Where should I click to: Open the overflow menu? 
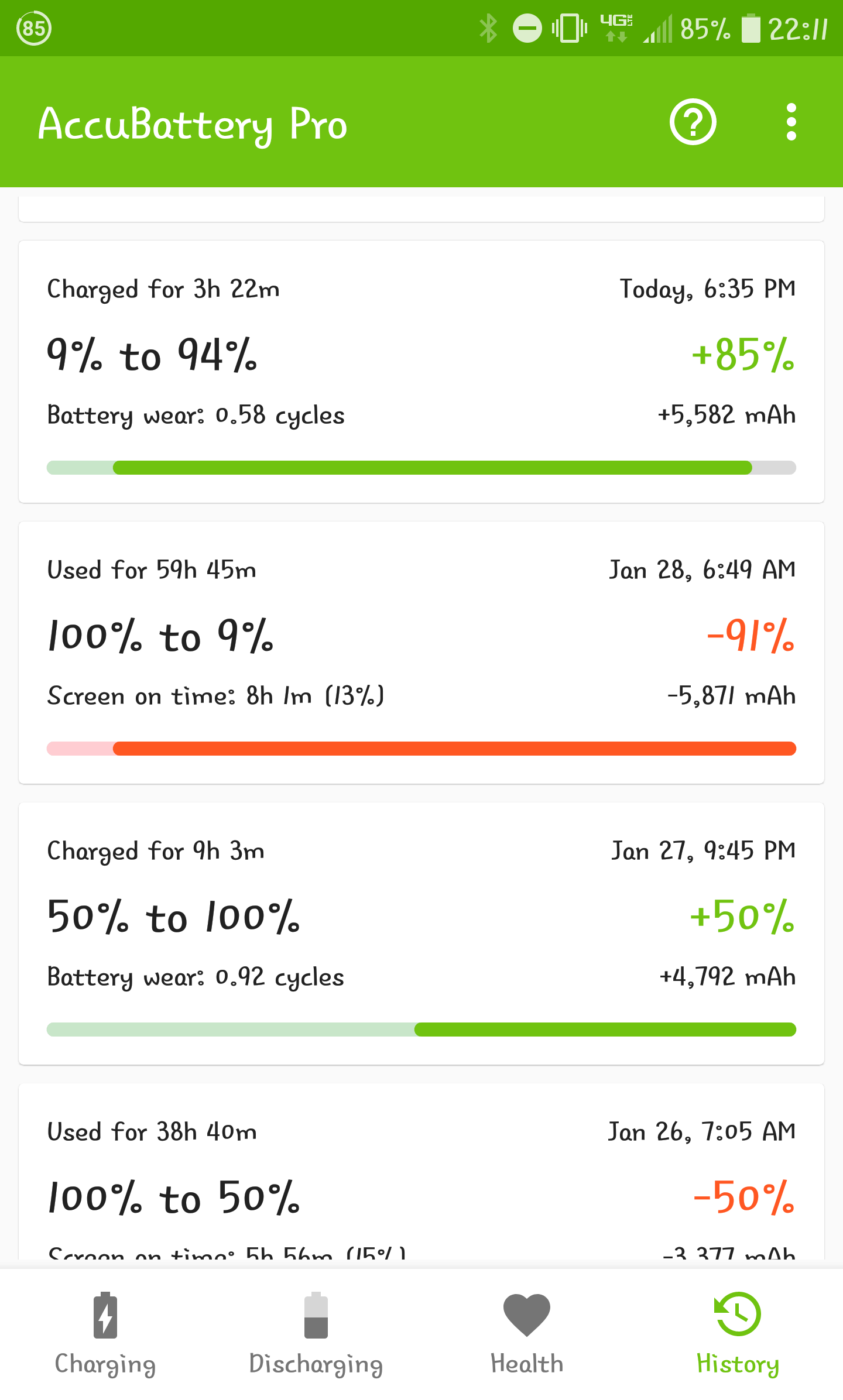791,122
